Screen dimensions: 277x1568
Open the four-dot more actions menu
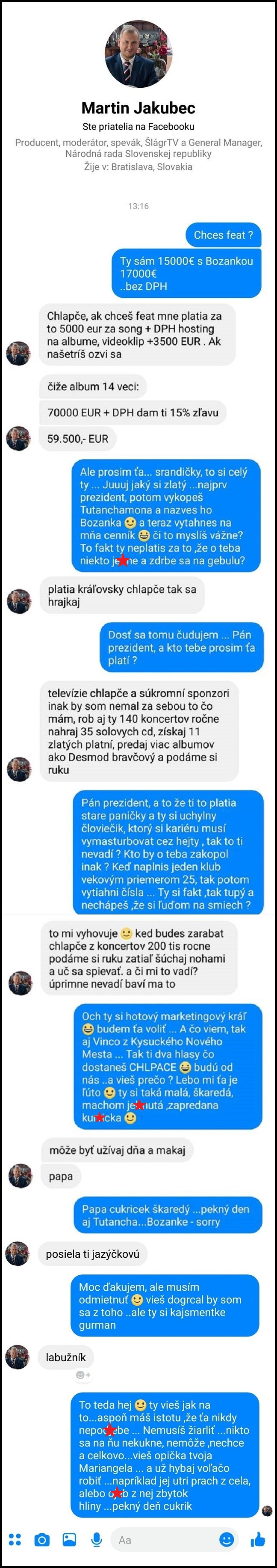click(x=15, y=1539)
